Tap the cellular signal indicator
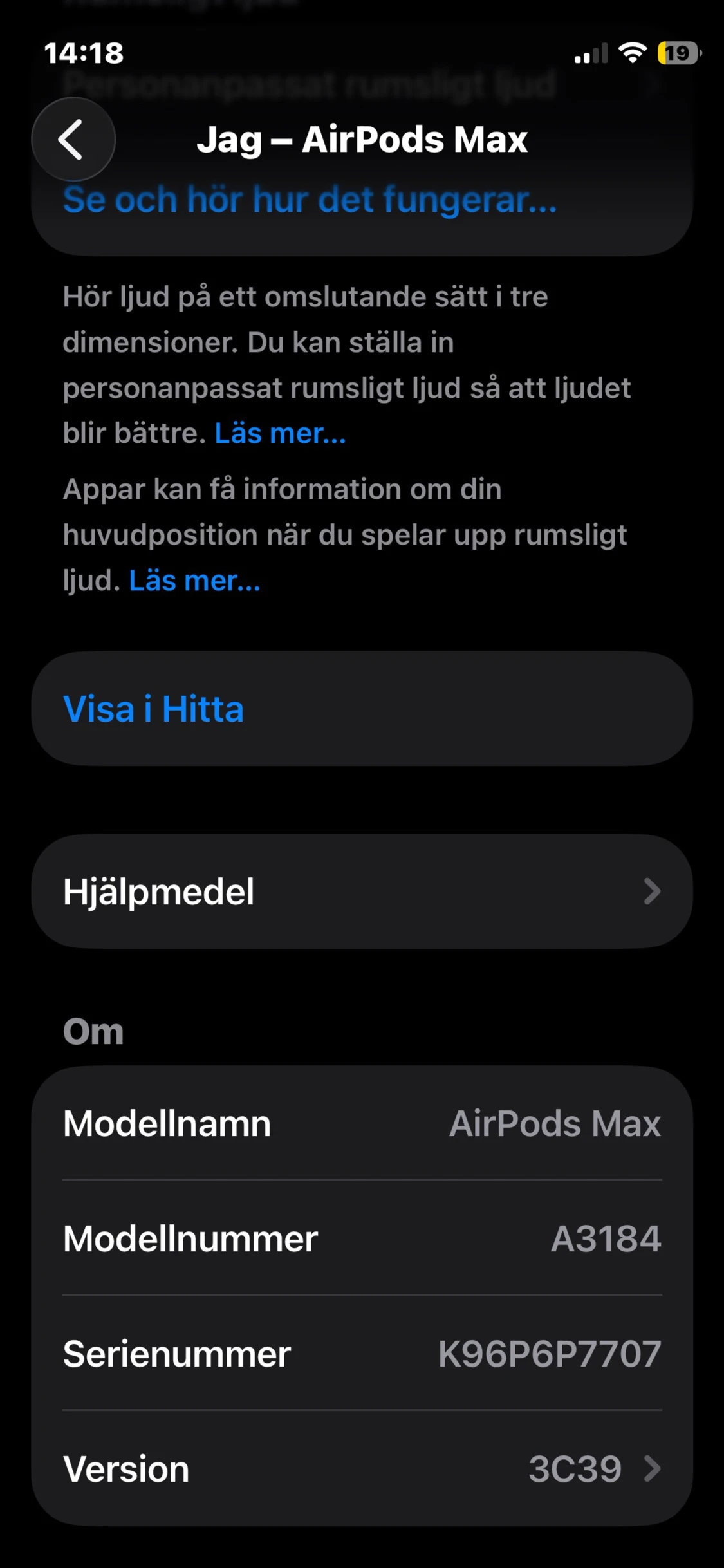The height and width of the screenshot is (1568, 724). click(590, 54)
